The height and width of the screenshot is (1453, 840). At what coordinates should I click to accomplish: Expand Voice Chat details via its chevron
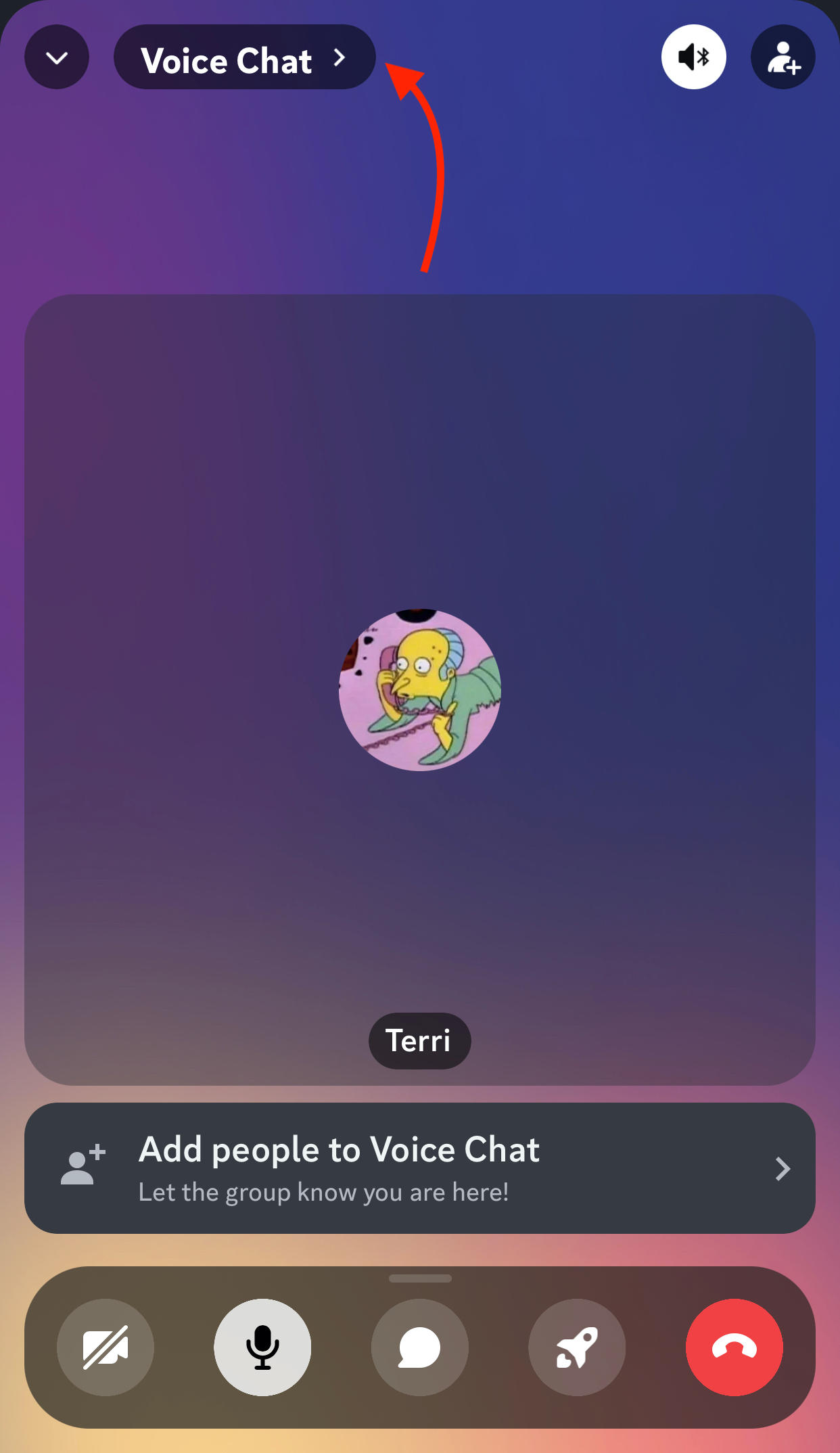pyautogui.click(x=341, y=59)
